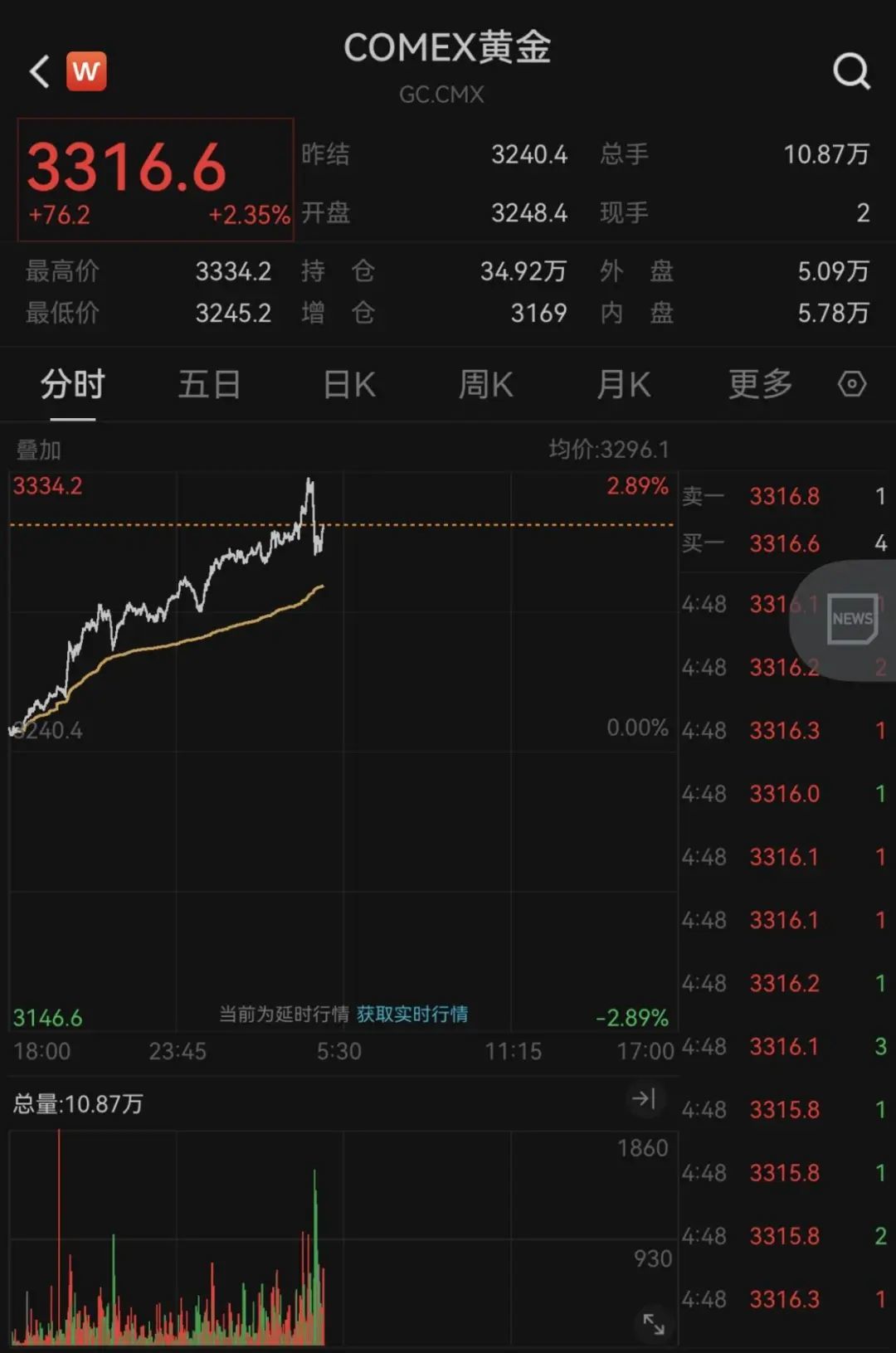Viewport: 896px width, 1353px height.
Task: Go back using the top-left arrow
Action: pos(39,71)
